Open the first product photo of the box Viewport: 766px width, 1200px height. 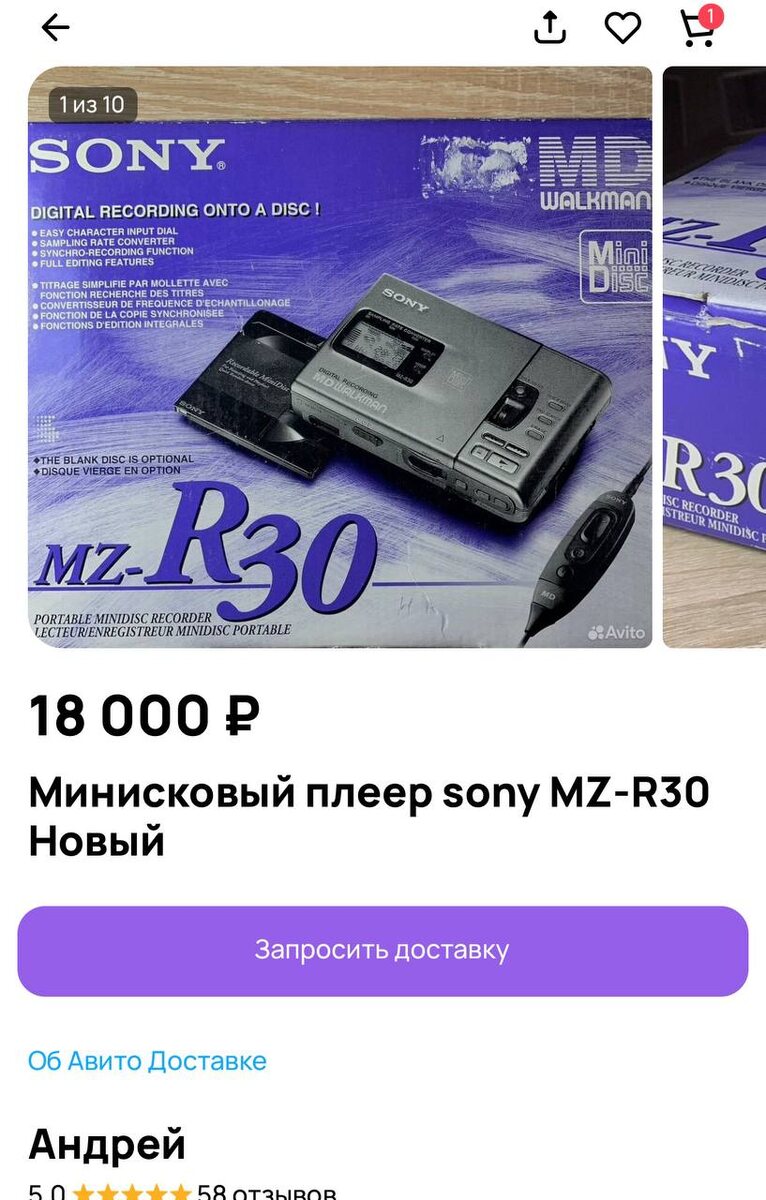point(340,357)
